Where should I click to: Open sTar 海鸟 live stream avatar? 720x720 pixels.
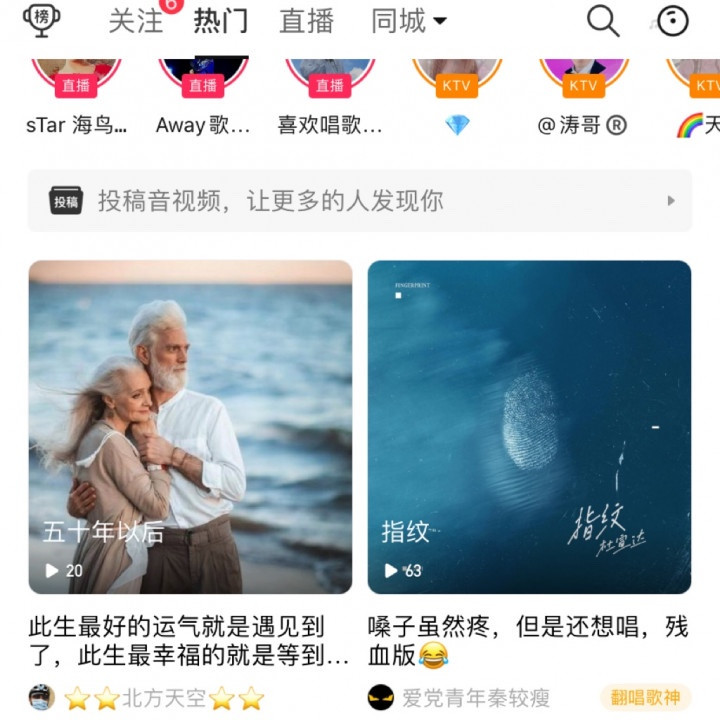[x=76, y=77]
